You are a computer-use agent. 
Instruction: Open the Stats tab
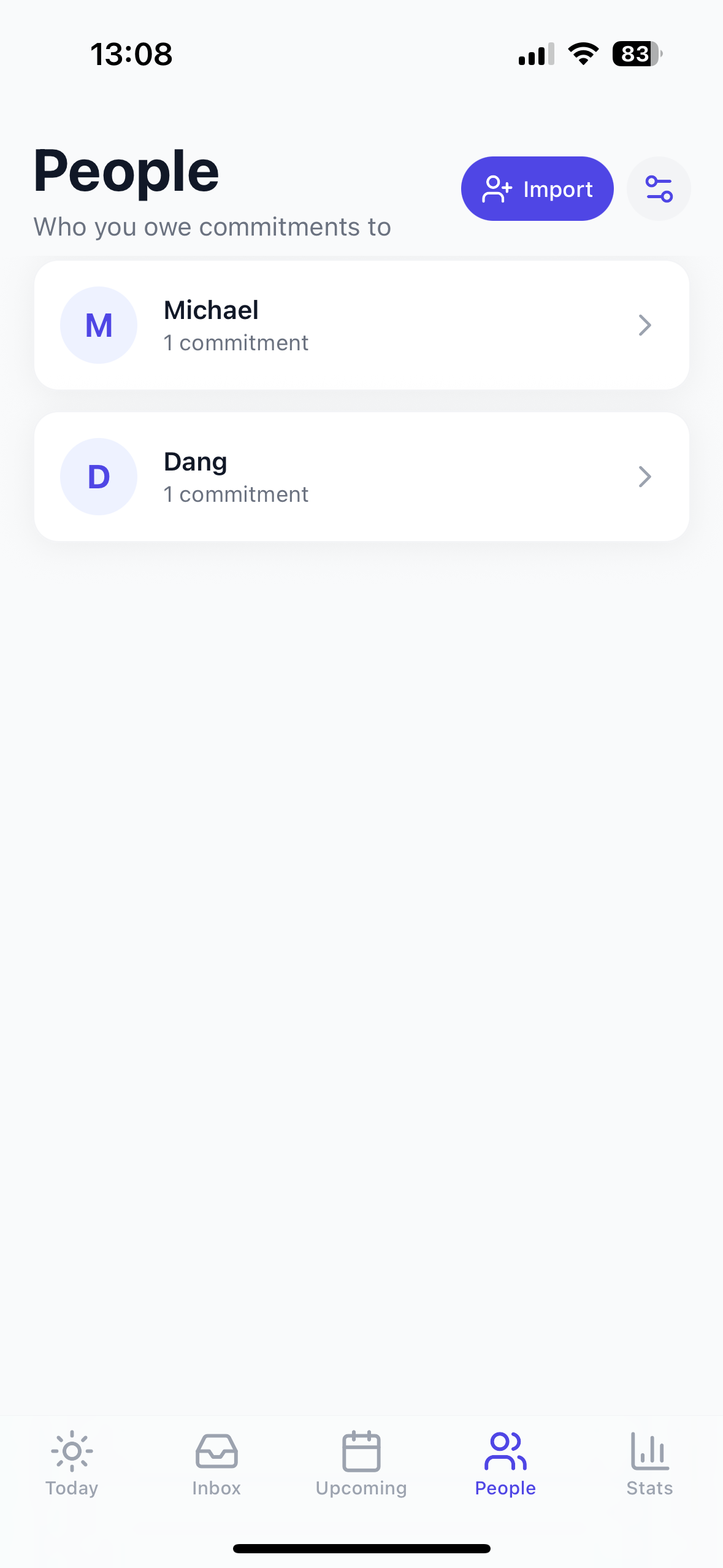pos(649,1463)
